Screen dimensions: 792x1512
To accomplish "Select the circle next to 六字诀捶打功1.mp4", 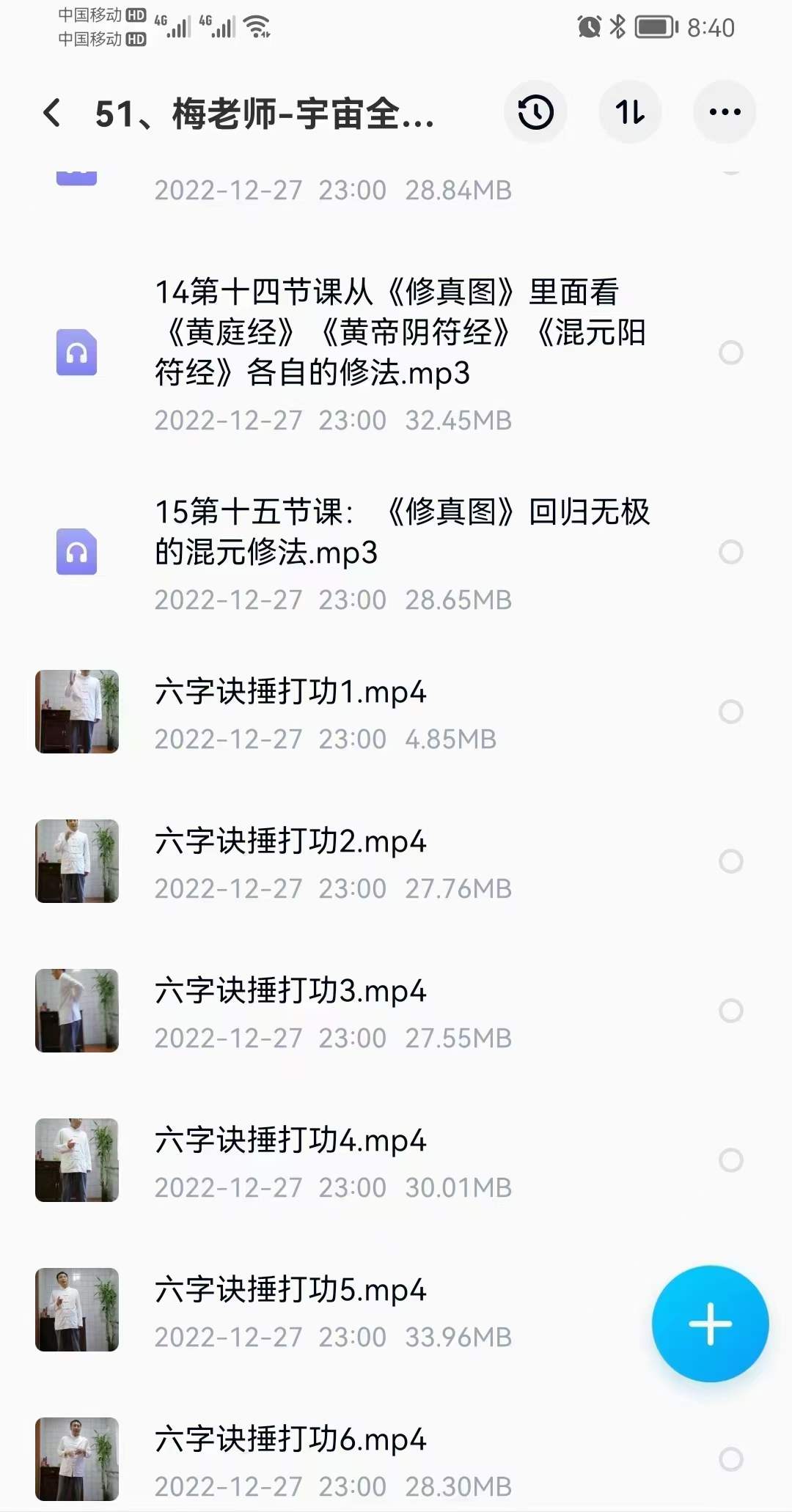I will (729, 711).
